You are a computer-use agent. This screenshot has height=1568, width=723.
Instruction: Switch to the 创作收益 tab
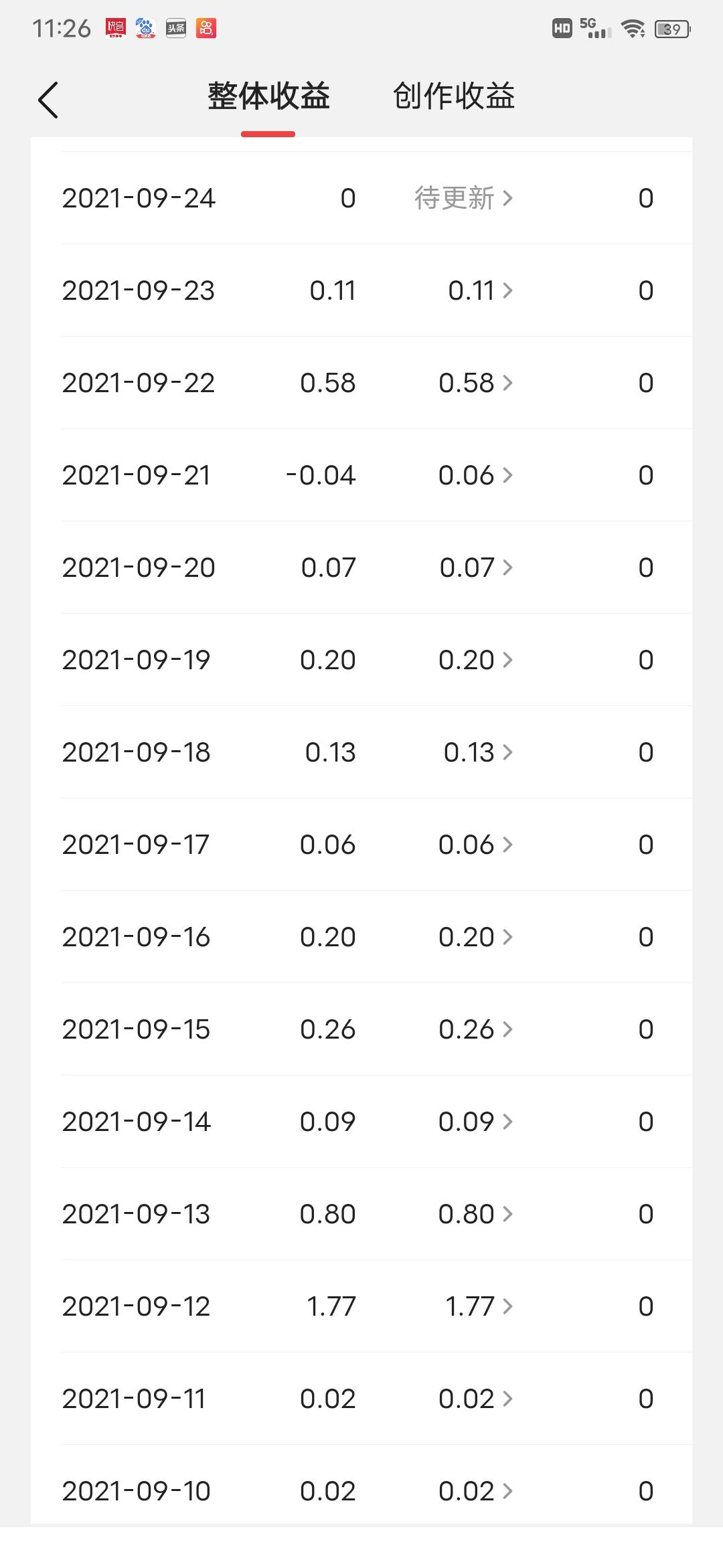tap(454, 96)
